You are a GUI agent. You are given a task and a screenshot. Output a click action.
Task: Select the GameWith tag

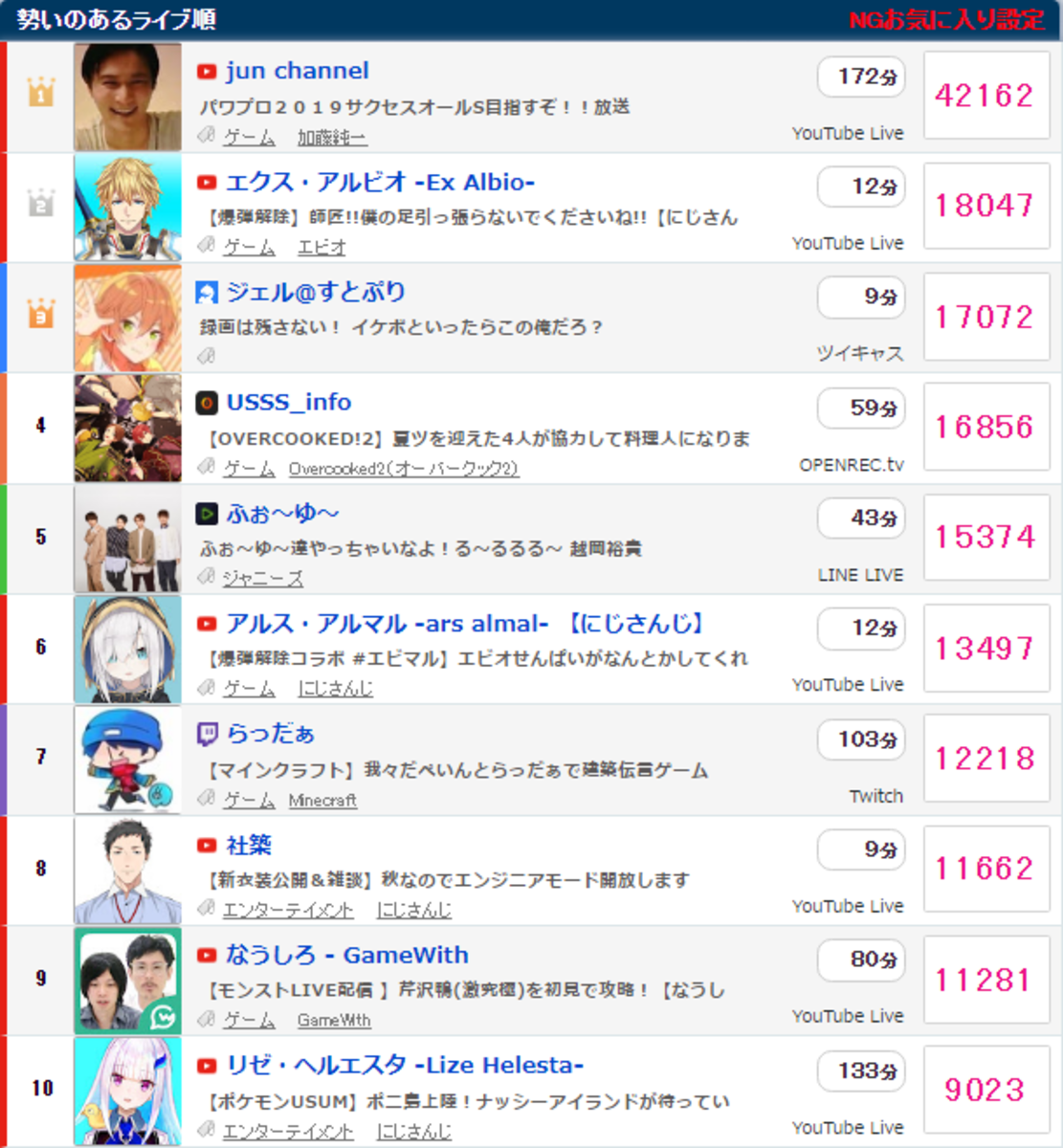click(x=333, y=1021)
